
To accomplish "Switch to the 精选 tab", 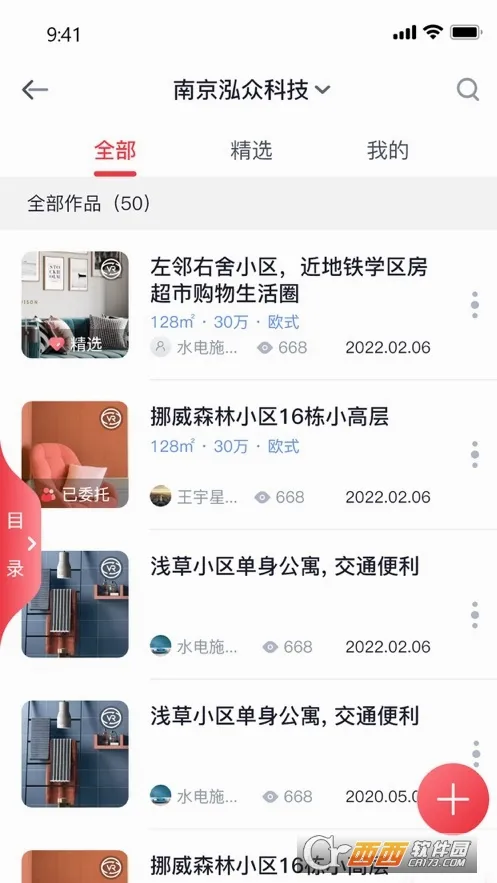I will click(251, 151).
